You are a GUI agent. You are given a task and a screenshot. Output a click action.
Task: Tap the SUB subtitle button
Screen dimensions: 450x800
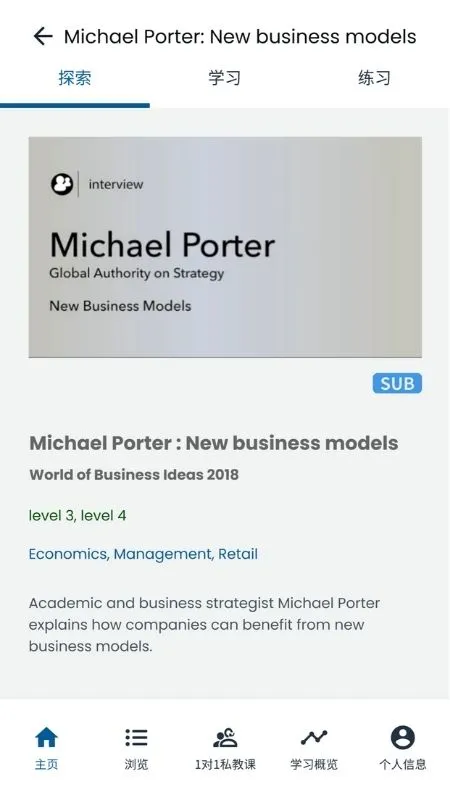[x=397, y=383]
